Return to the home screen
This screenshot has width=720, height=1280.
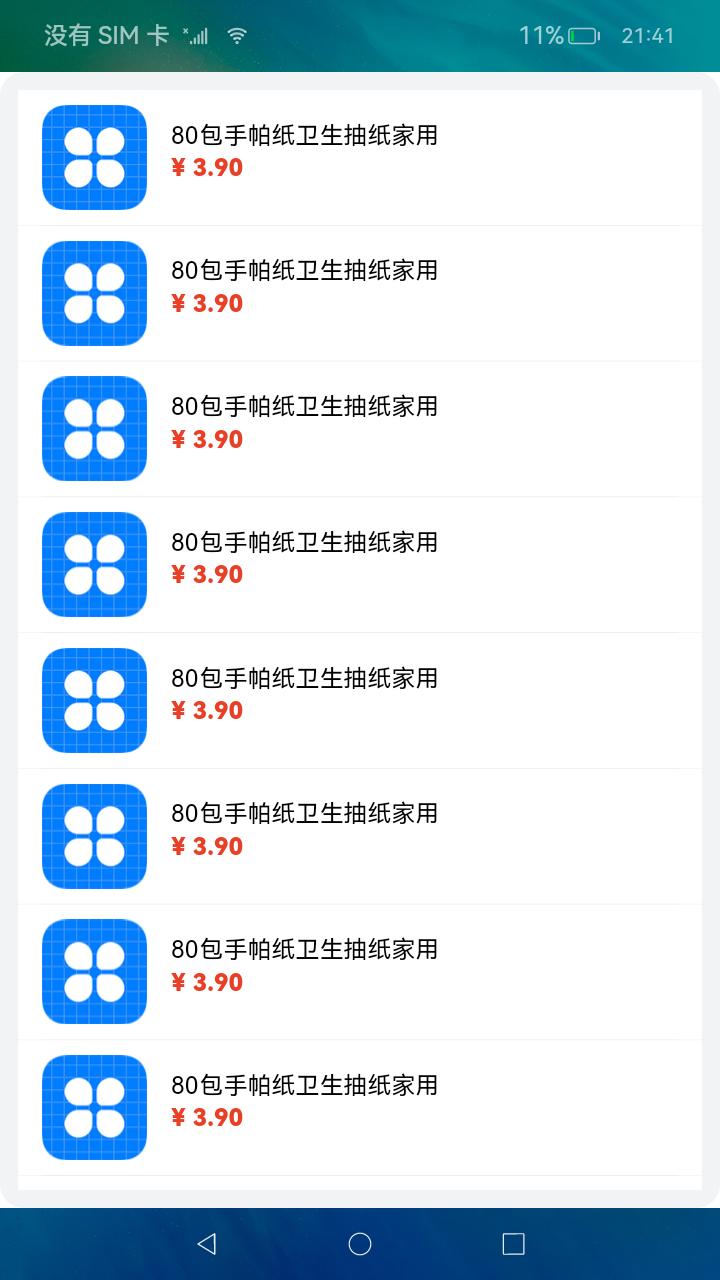[360, 1243]
